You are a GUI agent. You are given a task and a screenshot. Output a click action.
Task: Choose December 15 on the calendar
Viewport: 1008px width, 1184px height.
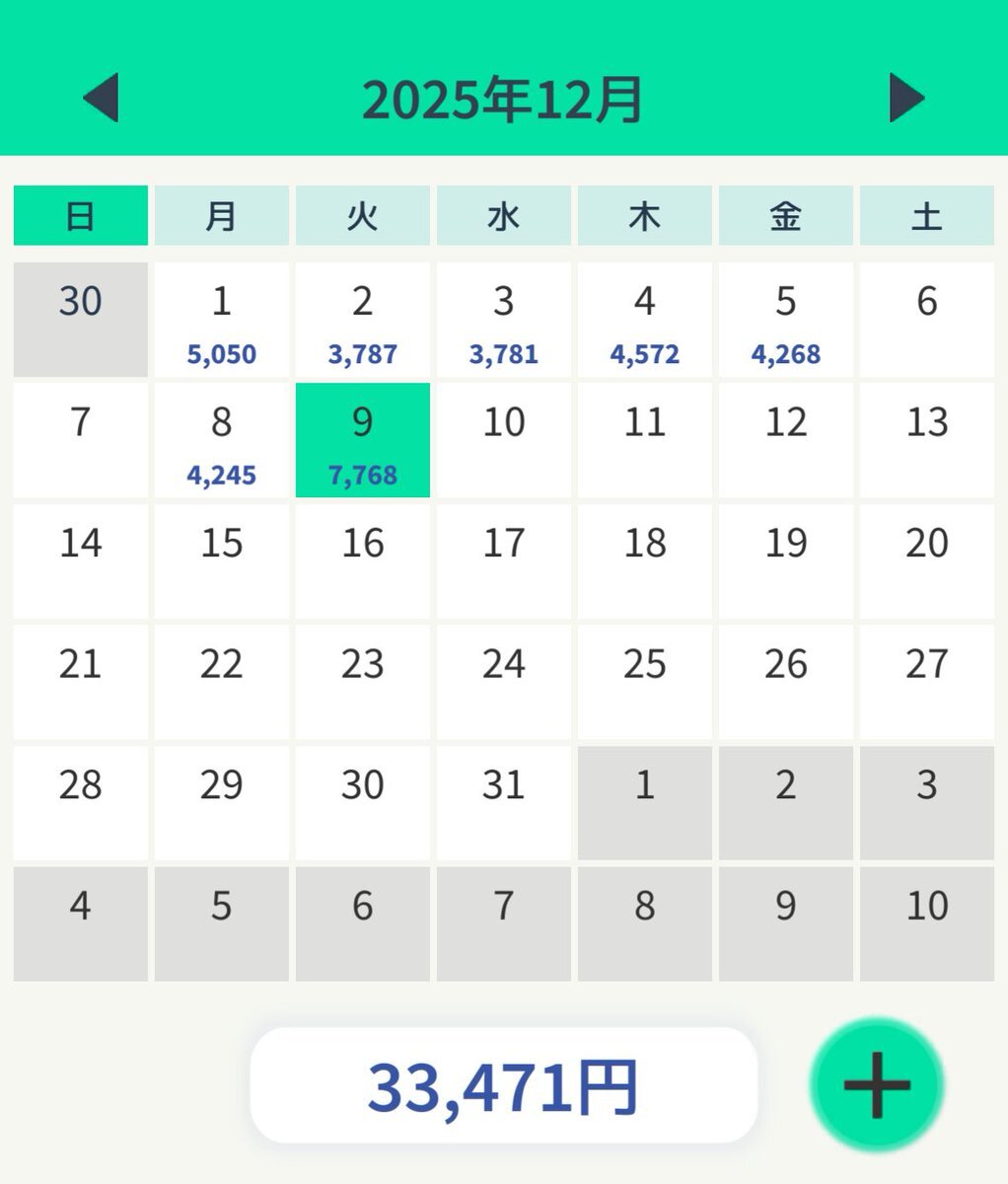click(x=221, y=561)
